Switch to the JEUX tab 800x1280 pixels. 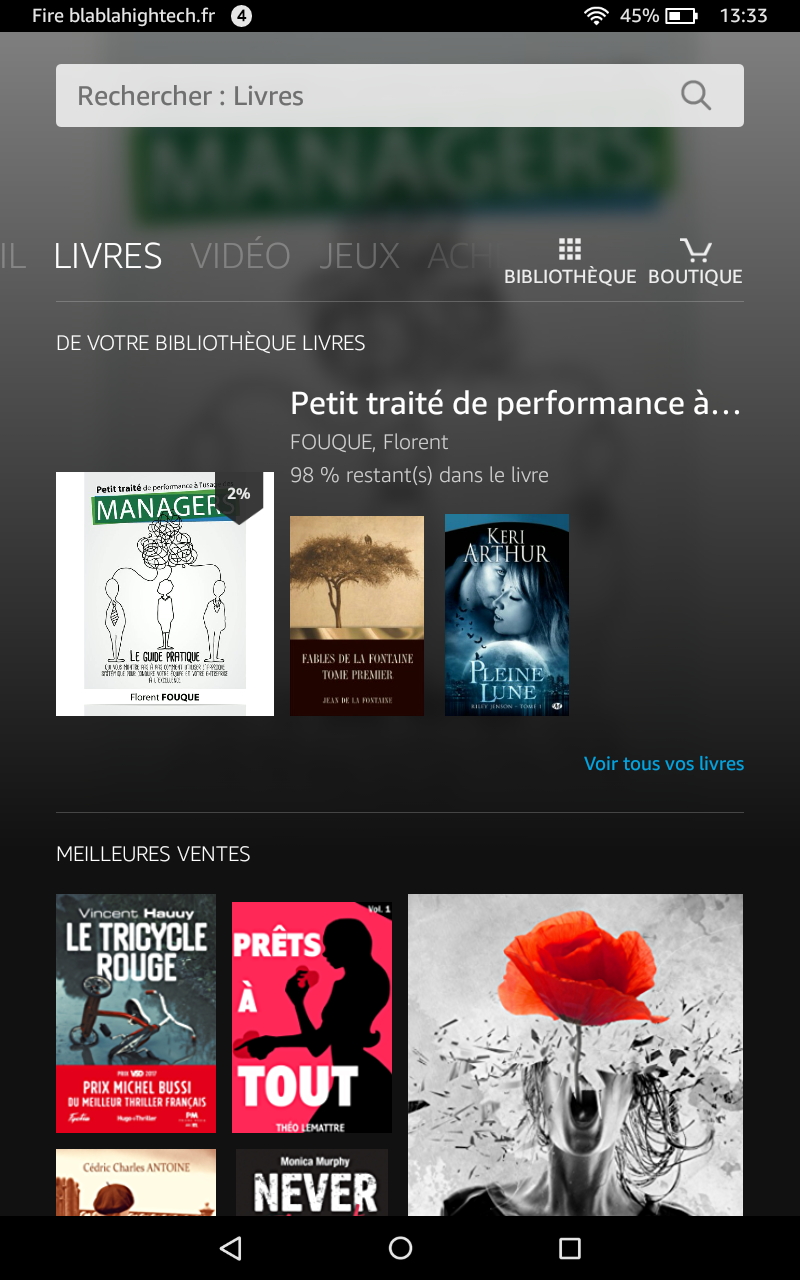tap(359, 256)
